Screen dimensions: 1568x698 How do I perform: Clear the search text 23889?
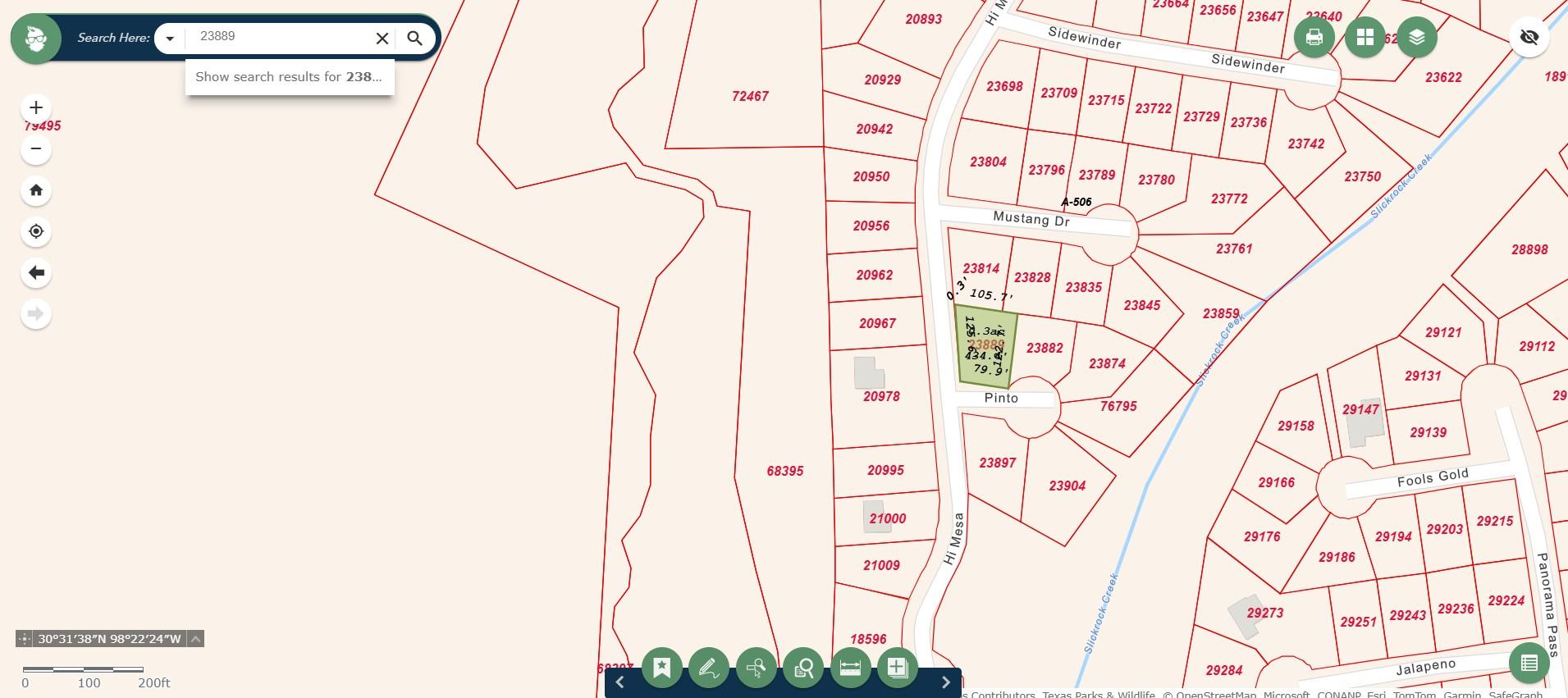[x=382, y=38]
